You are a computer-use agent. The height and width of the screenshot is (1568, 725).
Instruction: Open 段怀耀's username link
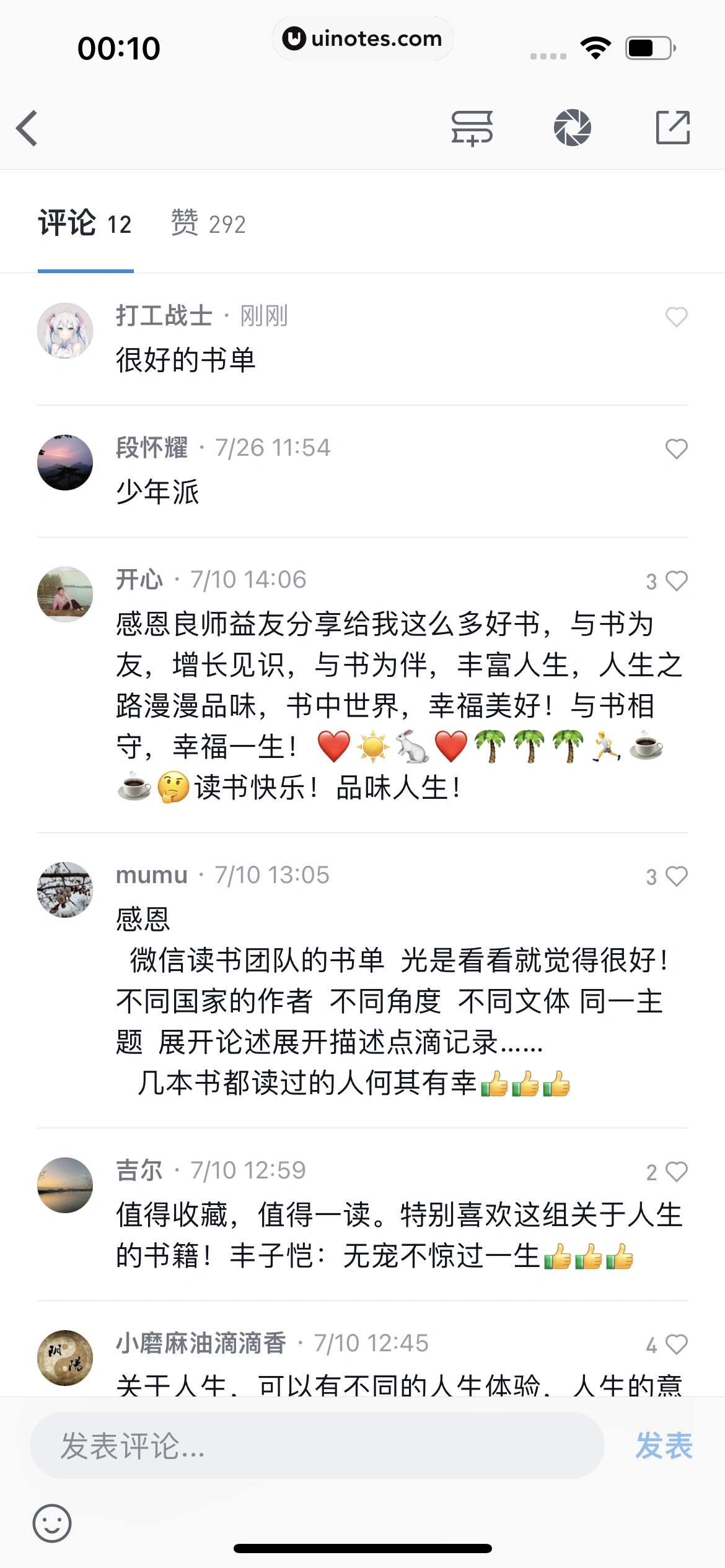click(x=152, y=448)
